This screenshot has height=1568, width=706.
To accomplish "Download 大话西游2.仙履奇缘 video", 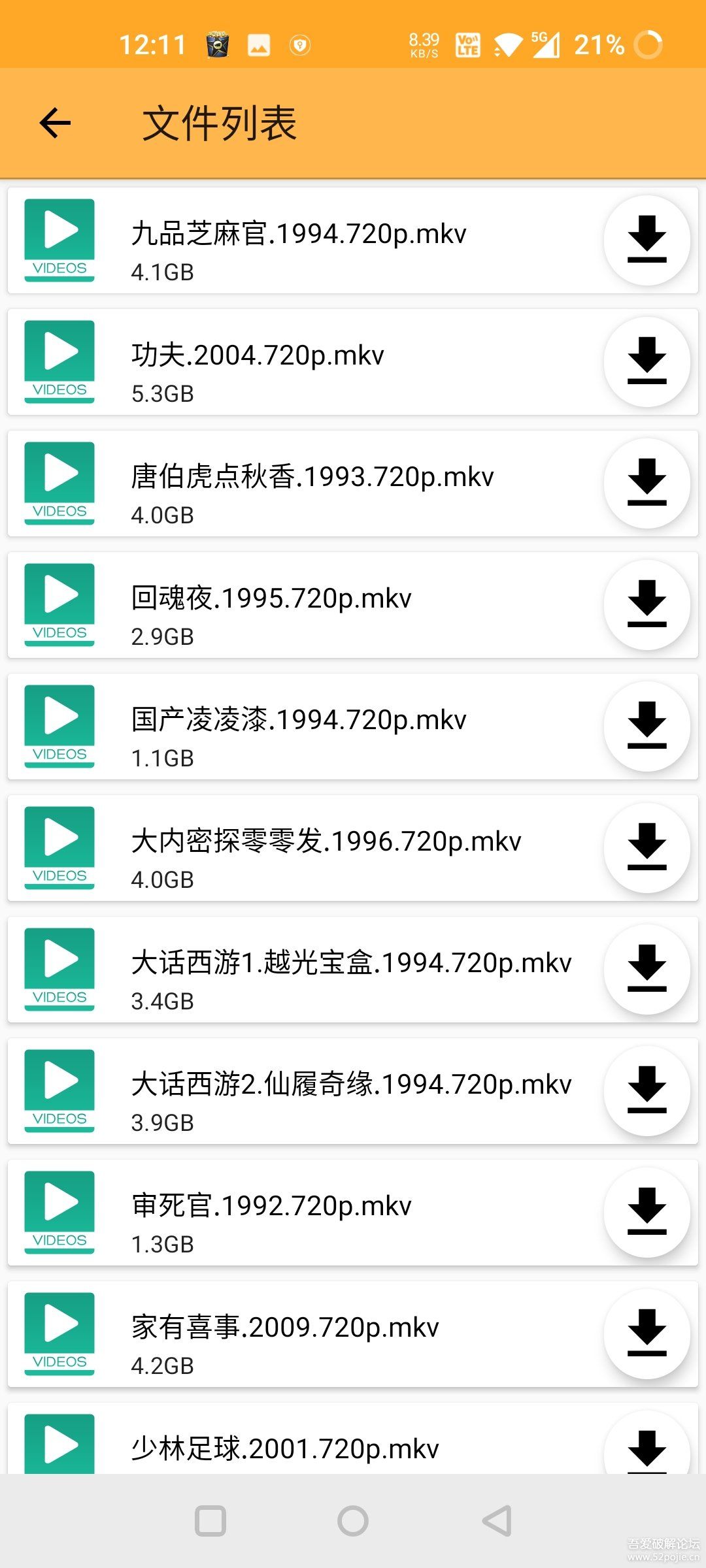I will 647,1091.
